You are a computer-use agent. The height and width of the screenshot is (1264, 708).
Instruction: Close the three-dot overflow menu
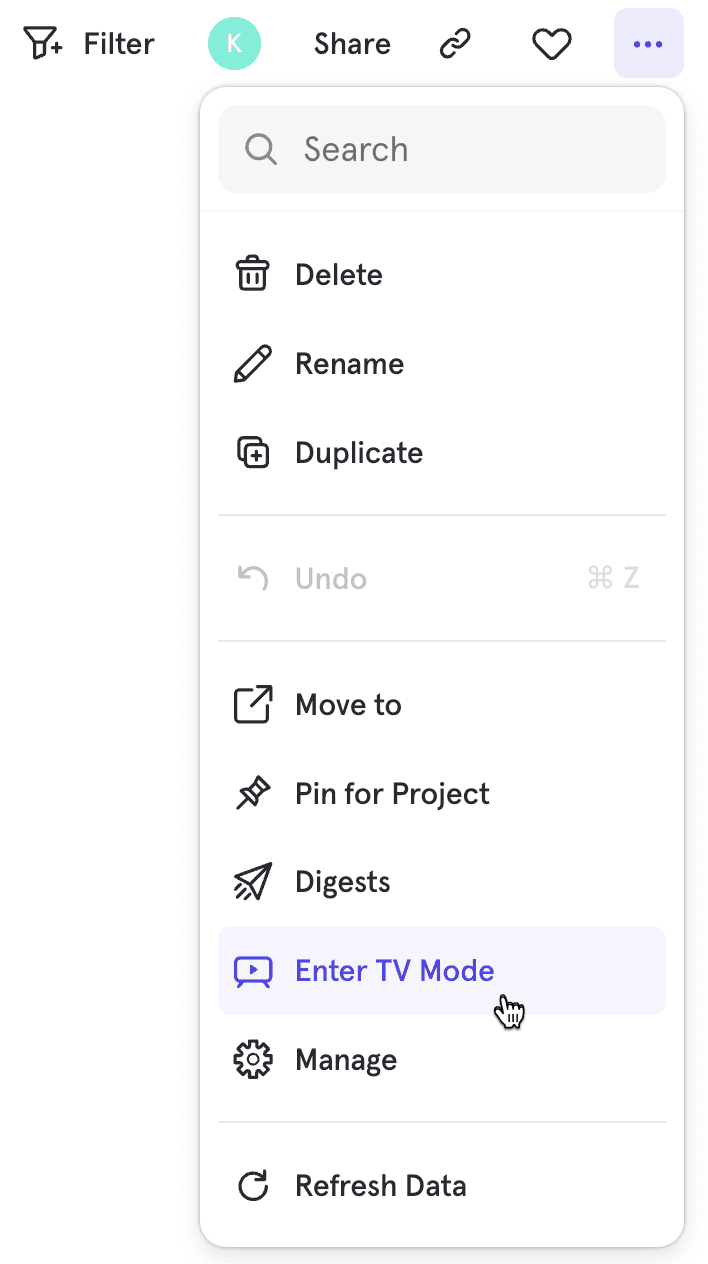click(648, 44)
